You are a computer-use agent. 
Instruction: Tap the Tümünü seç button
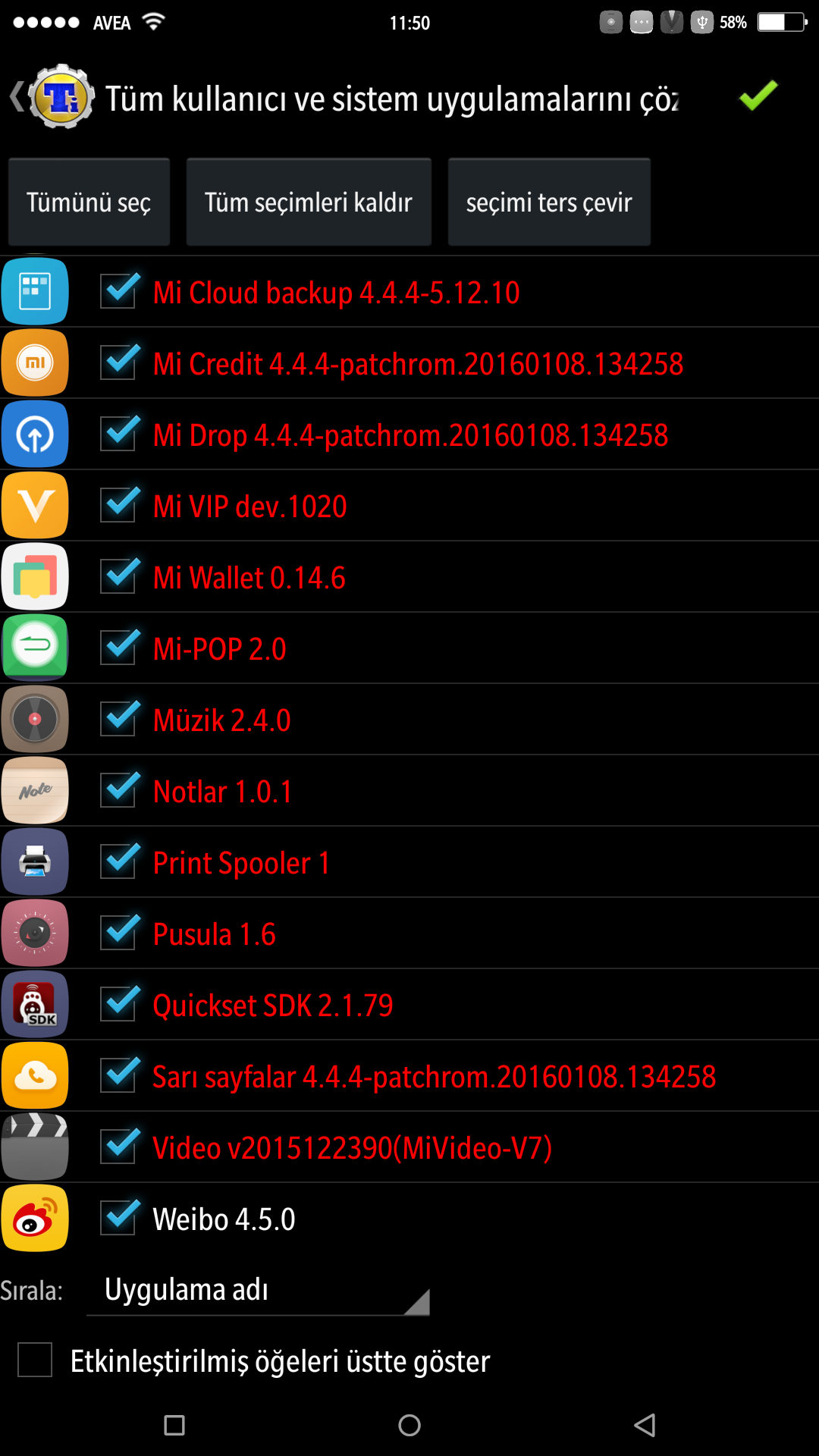pos(89,202)
